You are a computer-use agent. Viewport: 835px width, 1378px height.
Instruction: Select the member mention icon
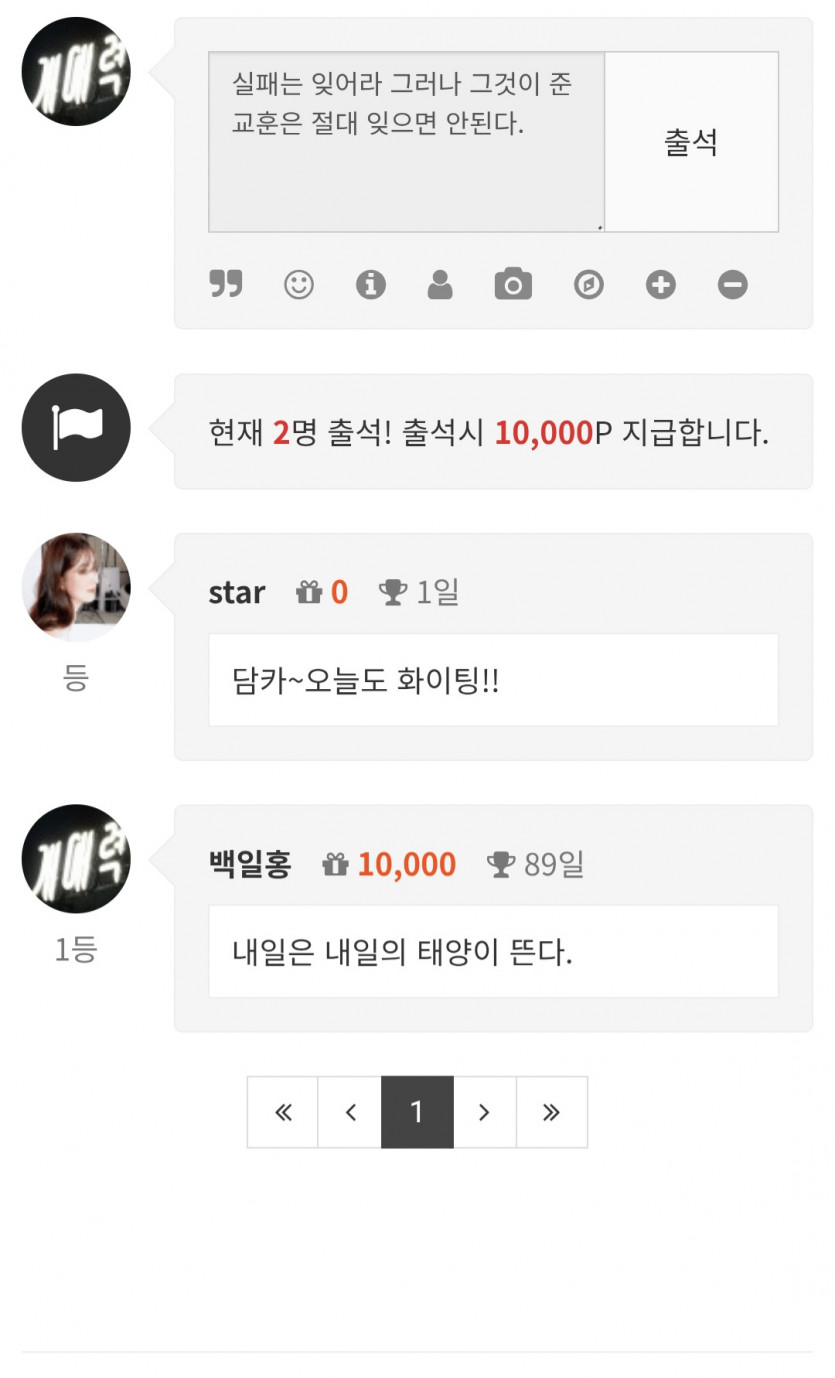pos(441,285)
